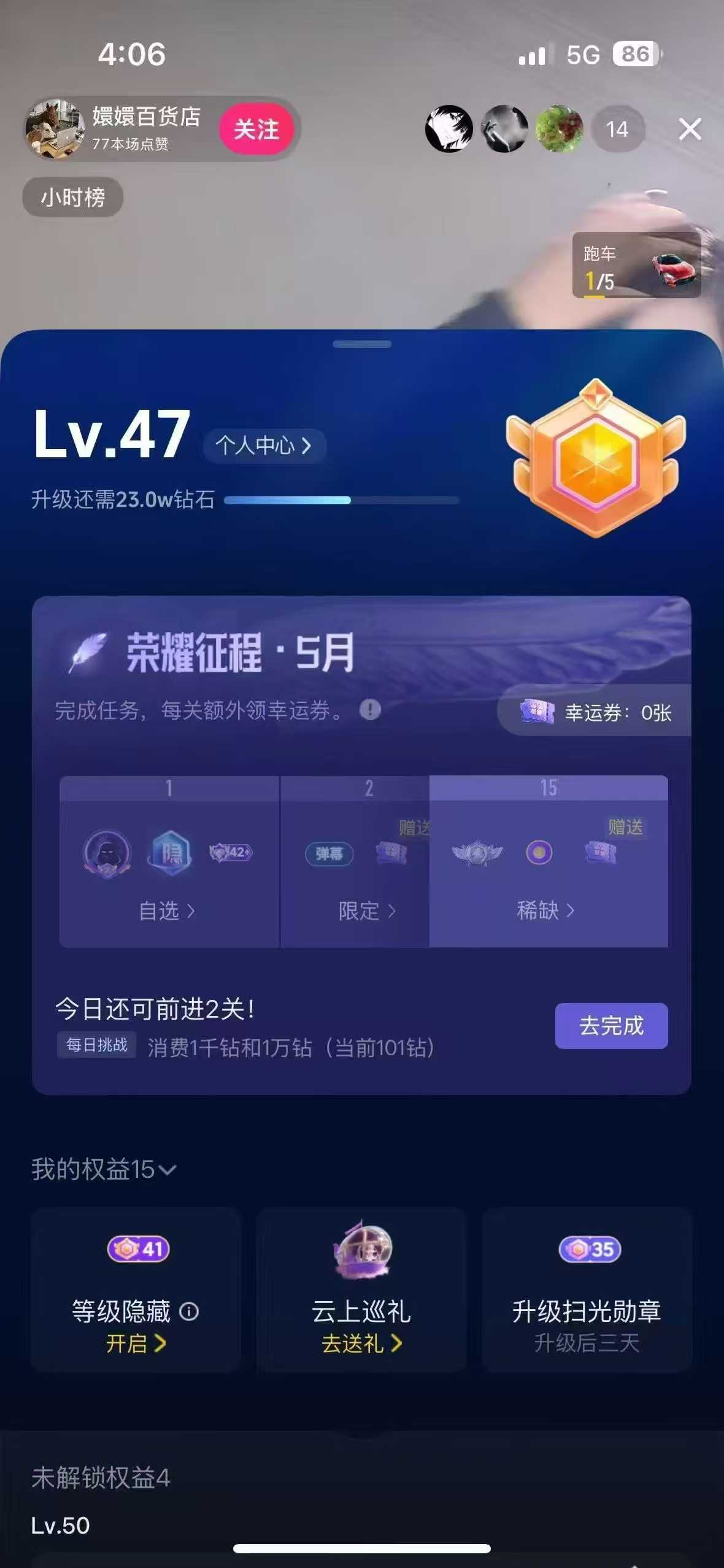Open 嬛嬛百货店 streamer profile avatar
Screen dimensions: 724x1568
(55, 129)
